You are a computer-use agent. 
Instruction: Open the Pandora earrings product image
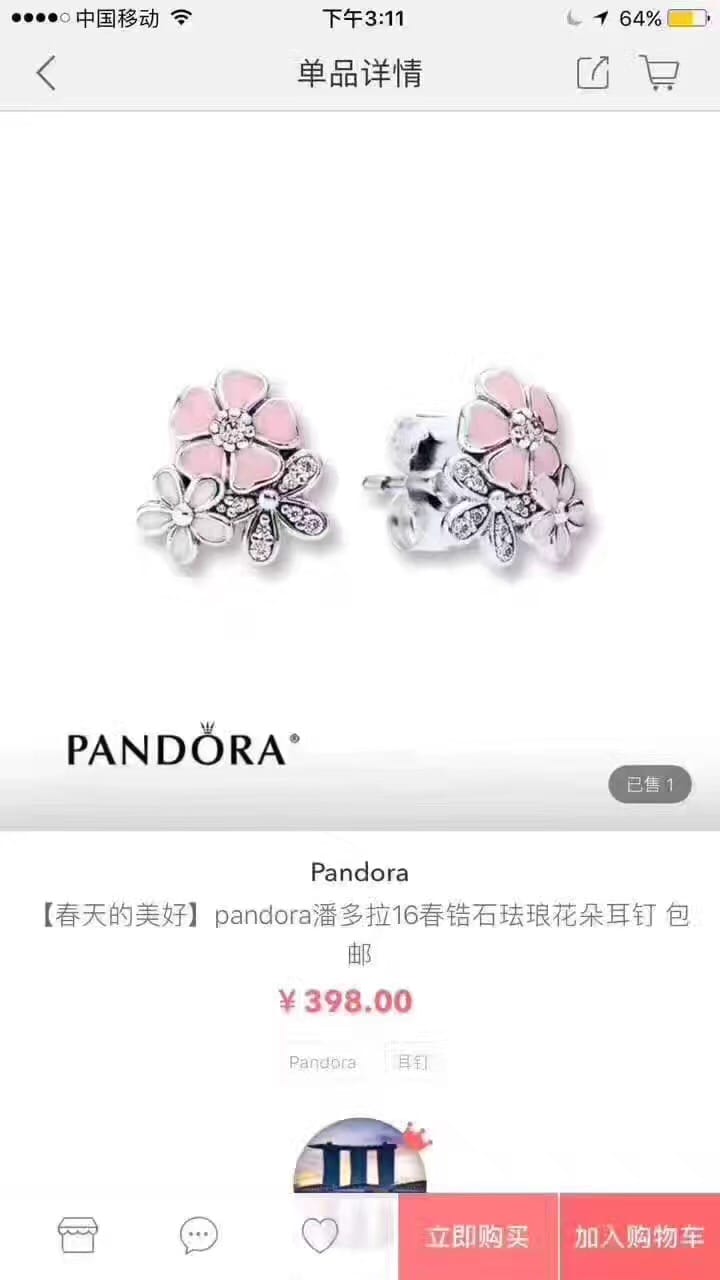click(360, 470)
